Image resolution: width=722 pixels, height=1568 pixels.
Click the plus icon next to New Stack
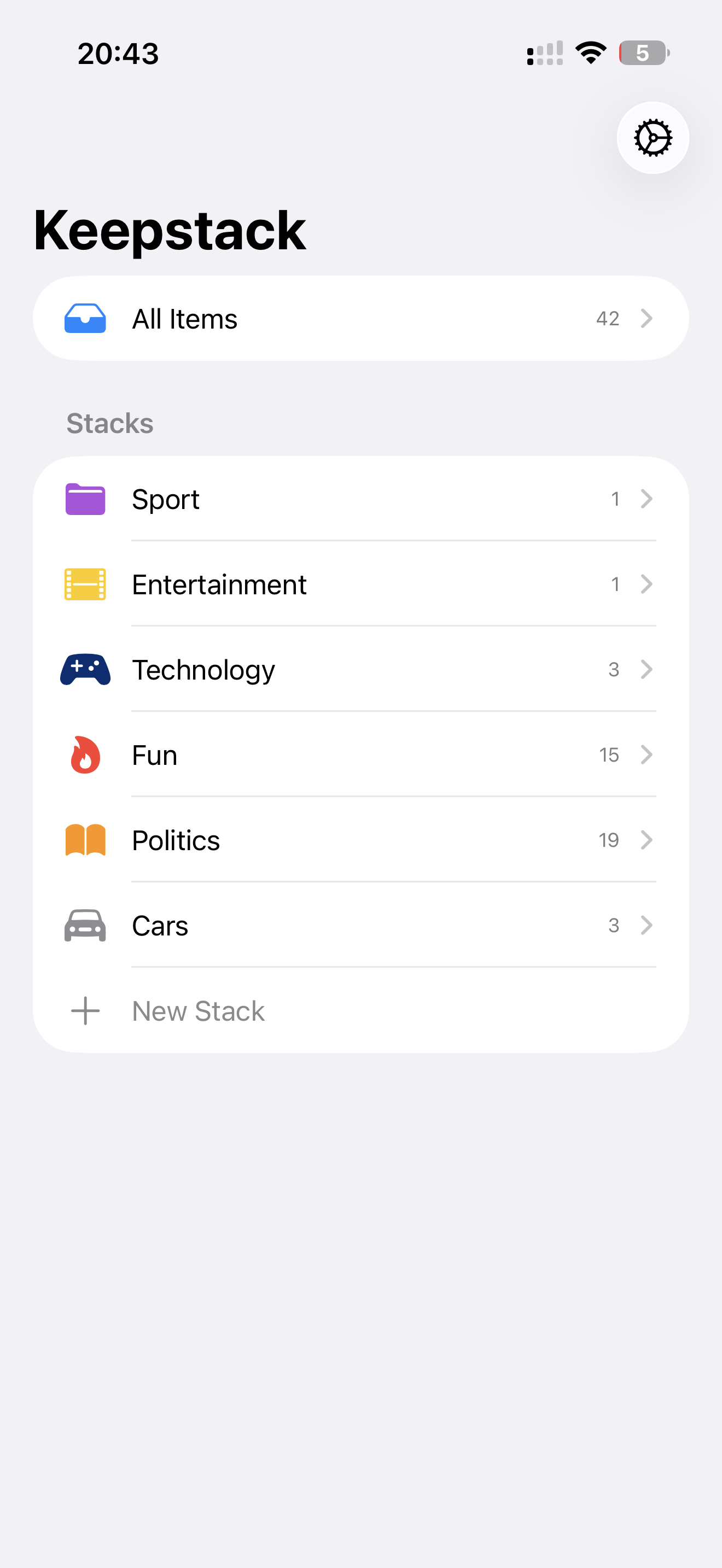point(85,1010)
